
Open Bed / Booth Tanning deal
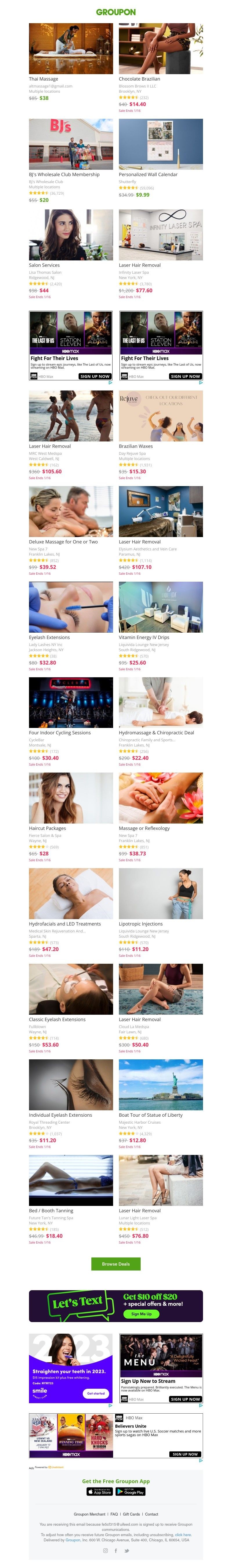coord(71,1180)
